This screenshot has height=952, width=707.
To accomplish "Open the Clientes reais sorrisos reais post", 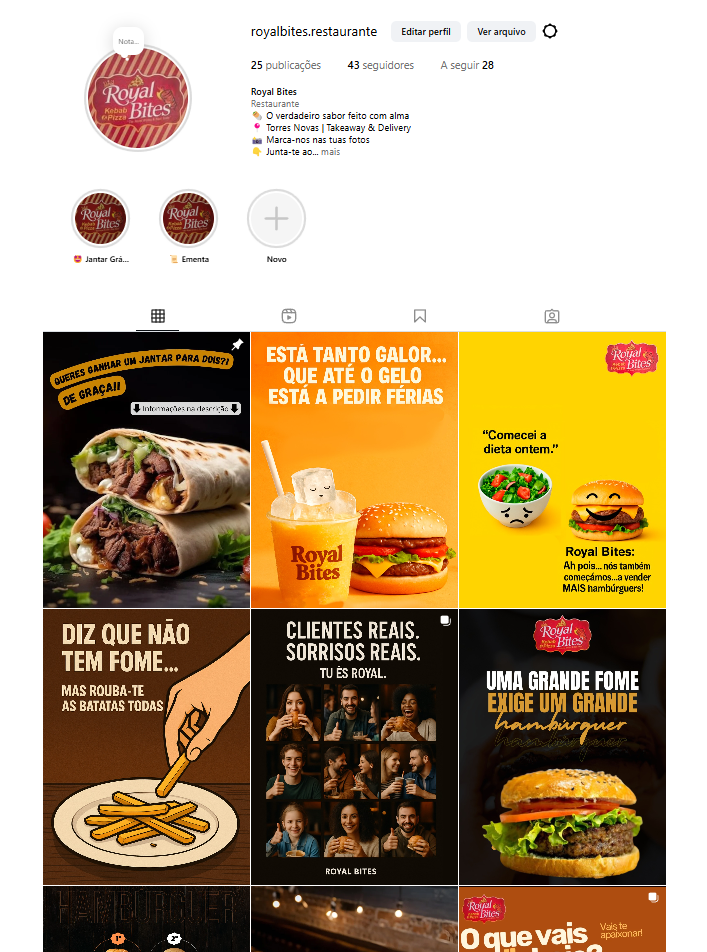I will 354,747.
